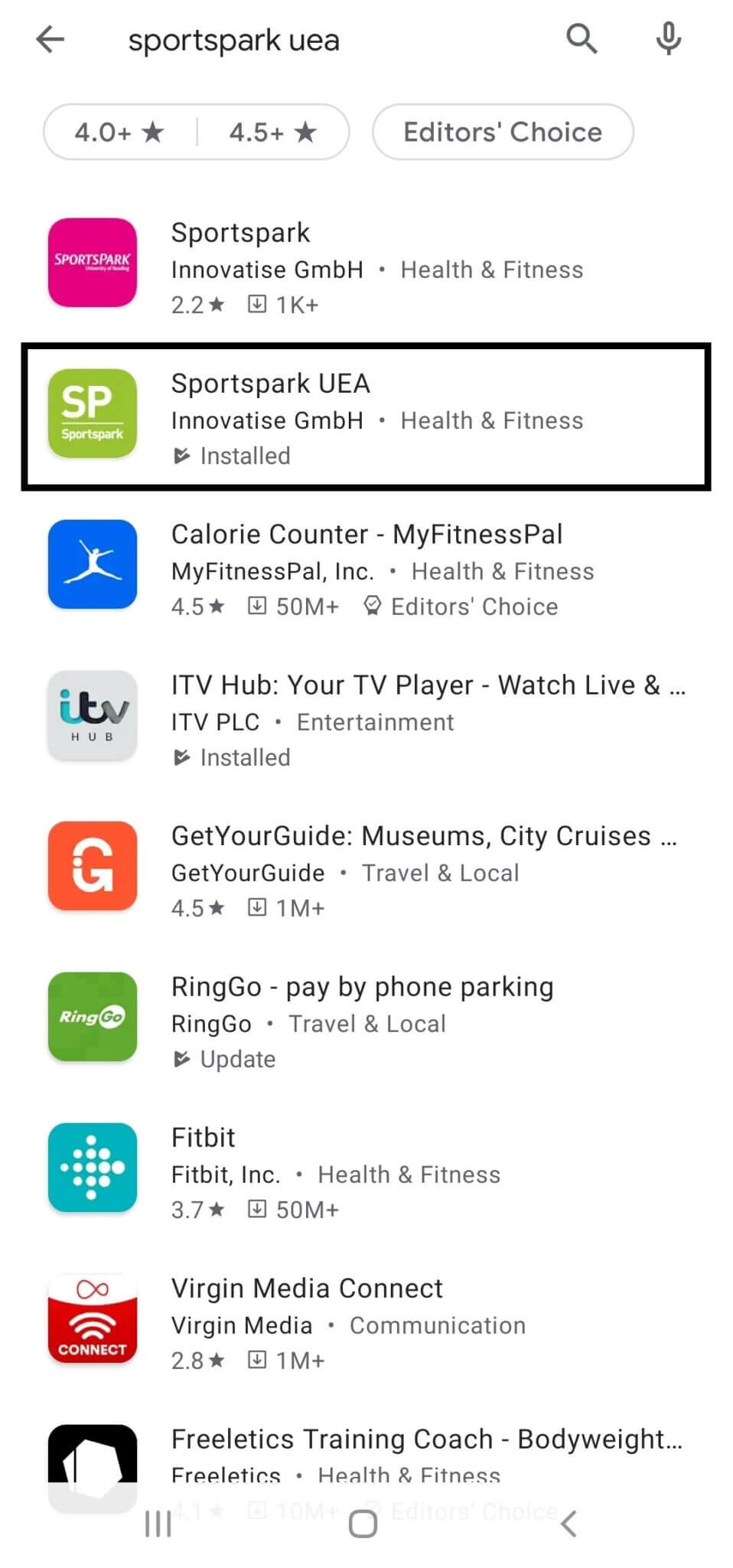The width and height of the screenshot is (733, 1568).
Task: Filter results by 4.0+ stars
Action: 120,132
